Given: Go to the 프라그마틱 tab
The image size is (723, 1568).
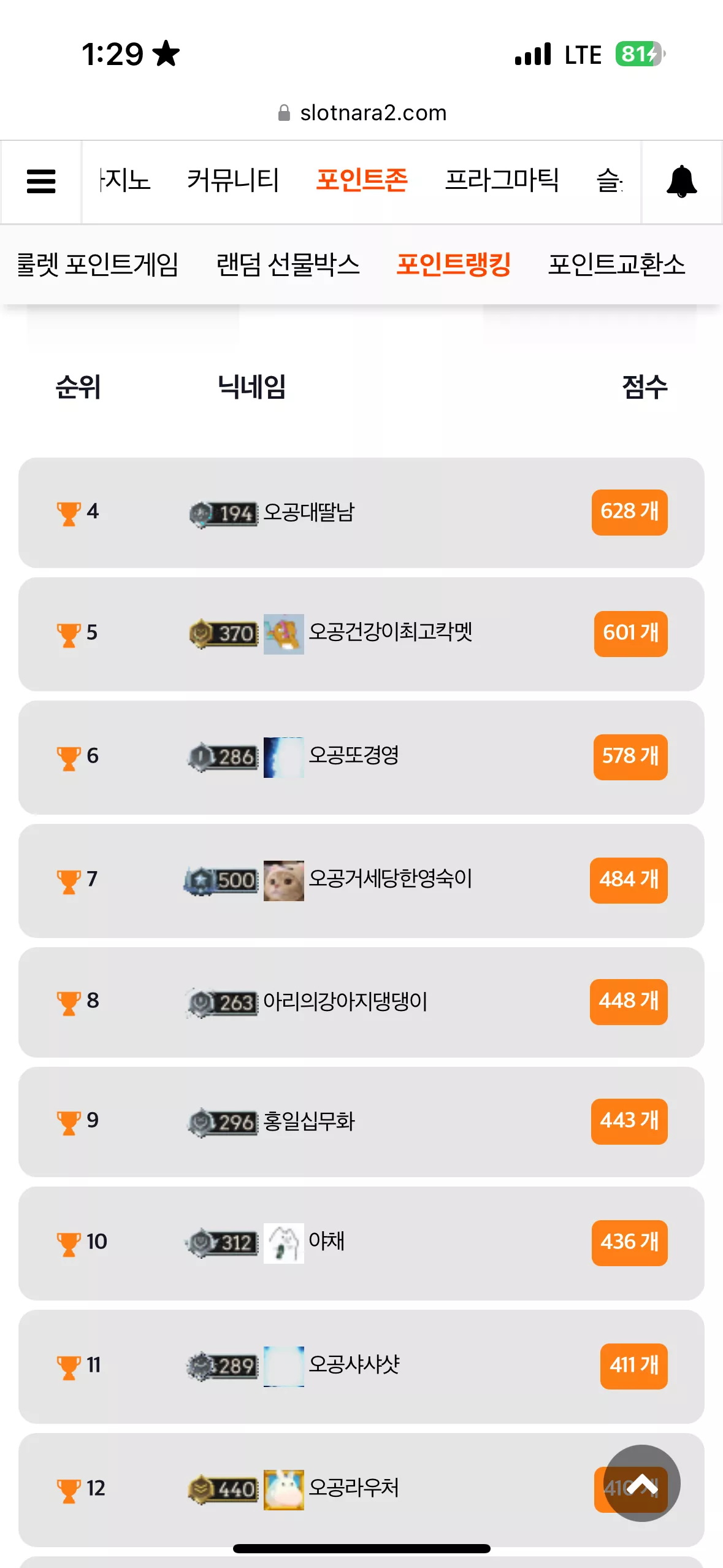Looking at the screenshot, I should pyautogui.click(x=502, y=180).
